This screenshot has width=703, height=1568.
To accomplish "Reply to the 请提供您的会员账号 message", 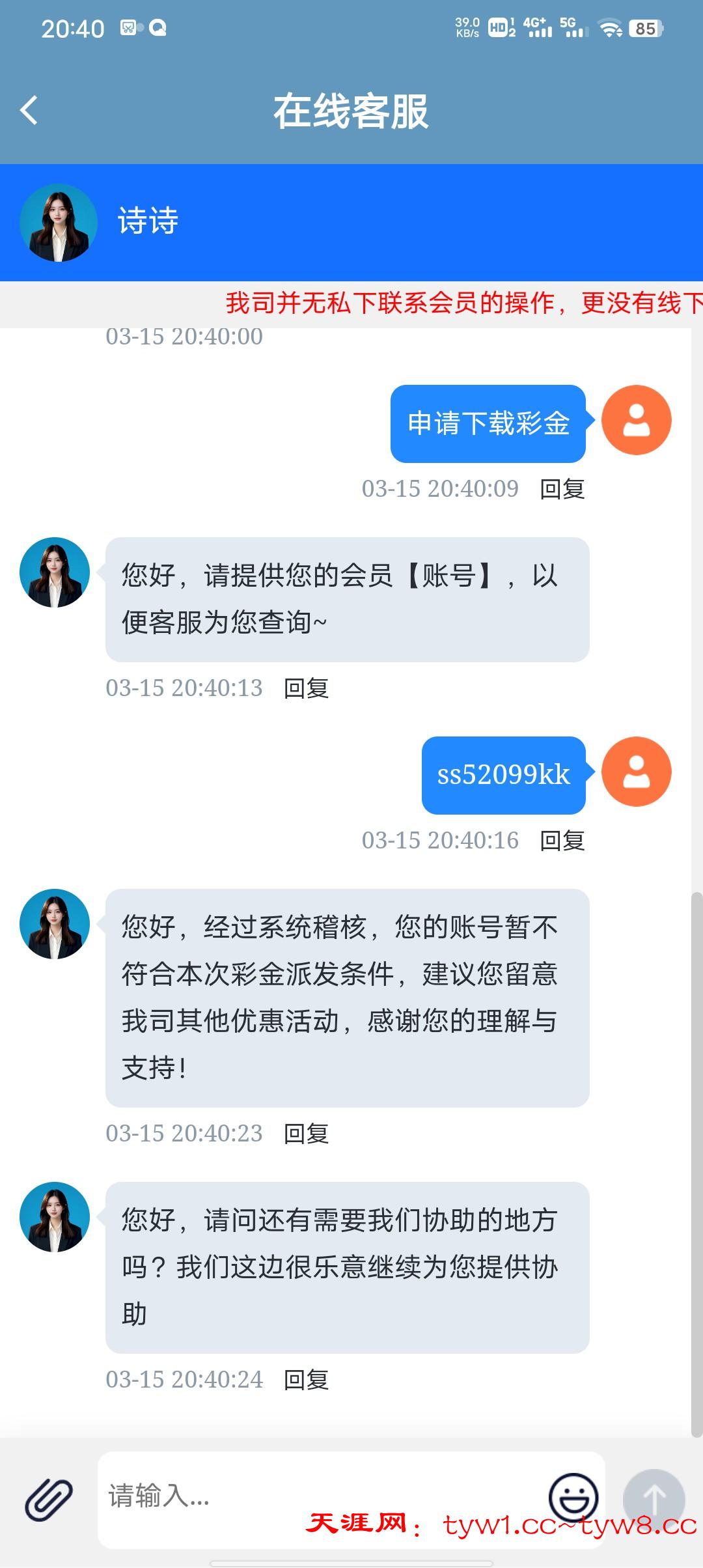I will (306, 688).
